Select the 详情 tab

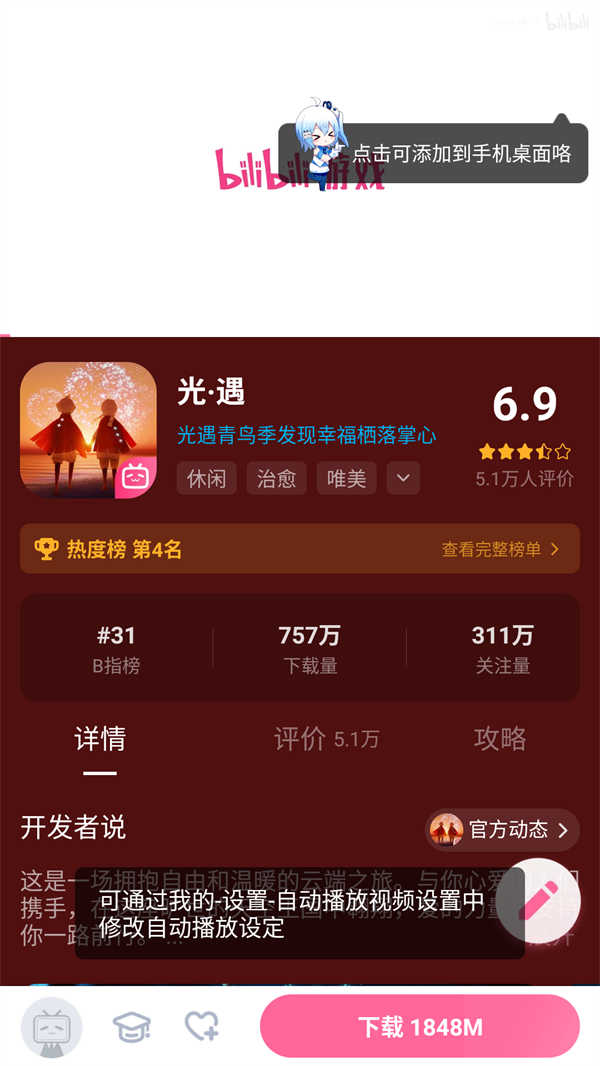[100, 739]
